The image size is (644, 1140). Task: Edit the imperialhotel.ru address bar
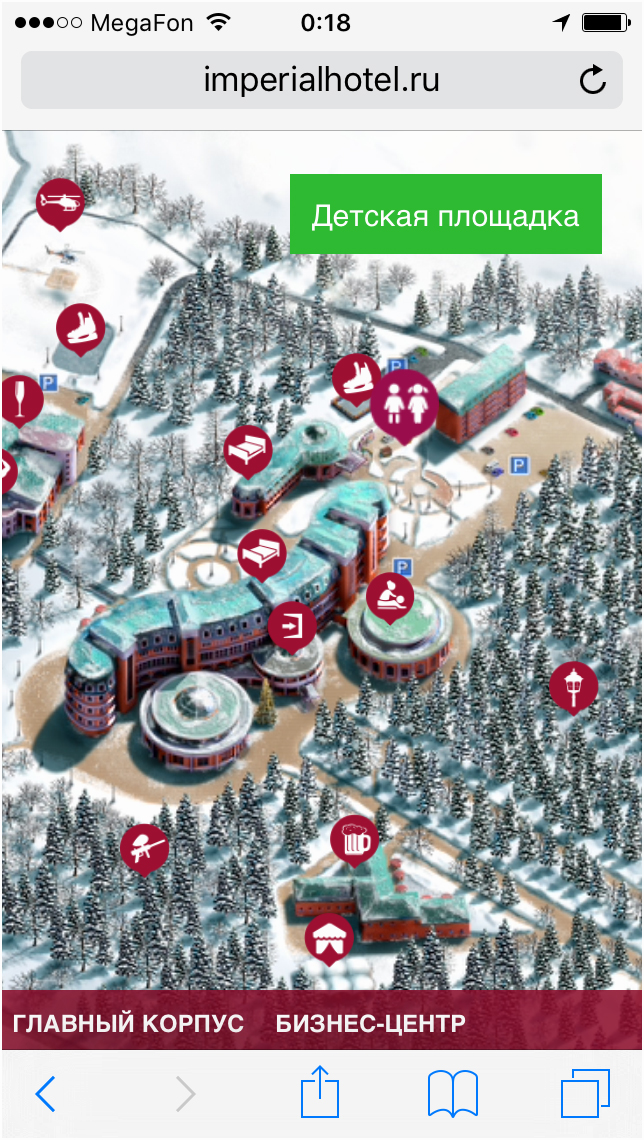[320, 80]
